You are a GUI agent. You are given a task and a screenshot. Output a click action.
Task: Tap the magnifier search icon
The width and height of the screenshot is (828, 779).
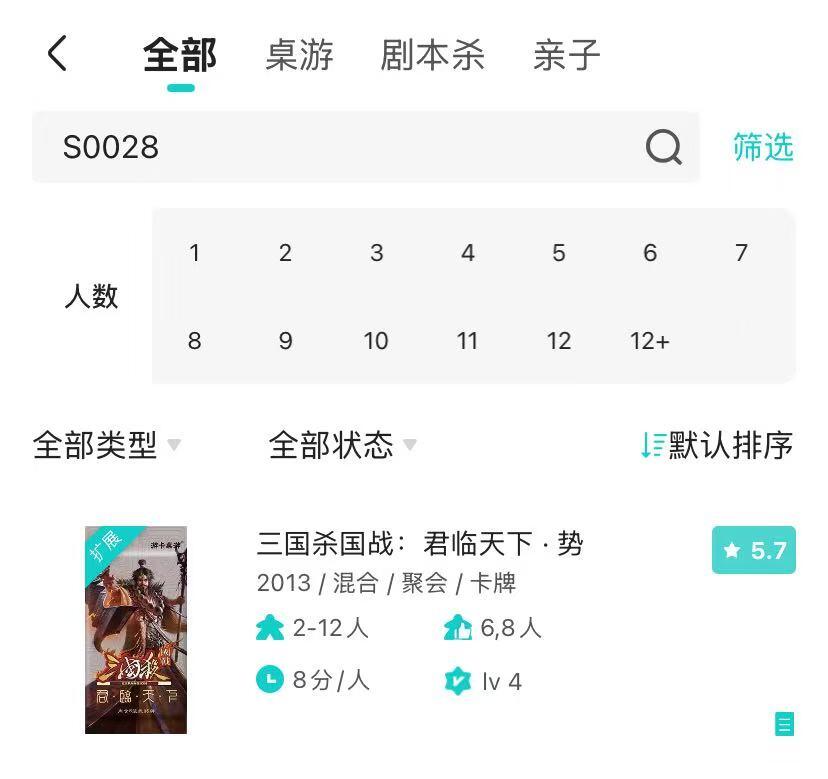(664, 147)
